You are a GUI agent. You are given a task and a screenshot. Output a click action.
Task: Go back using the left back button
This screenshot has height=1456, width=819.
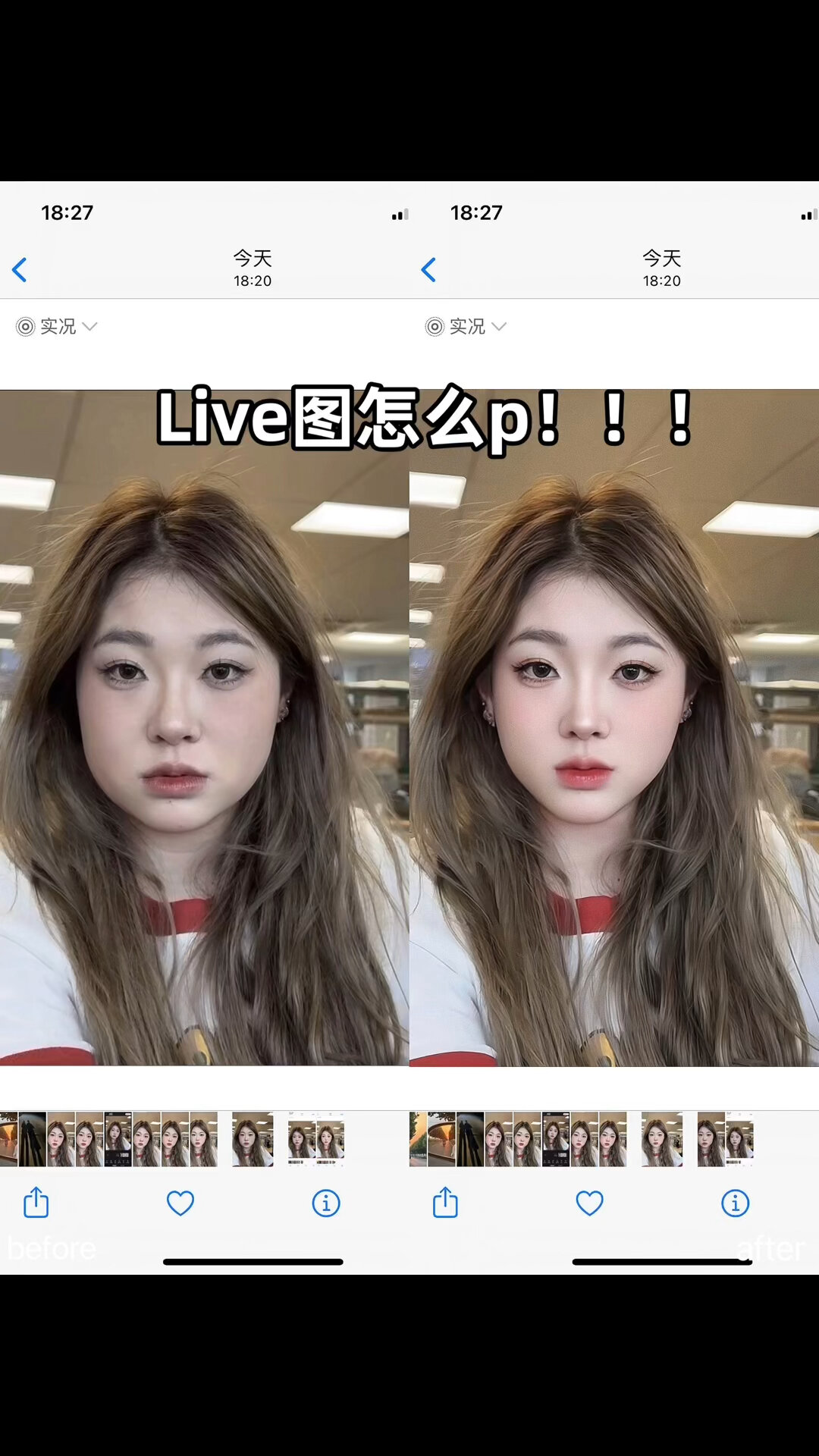pos(20,269)
